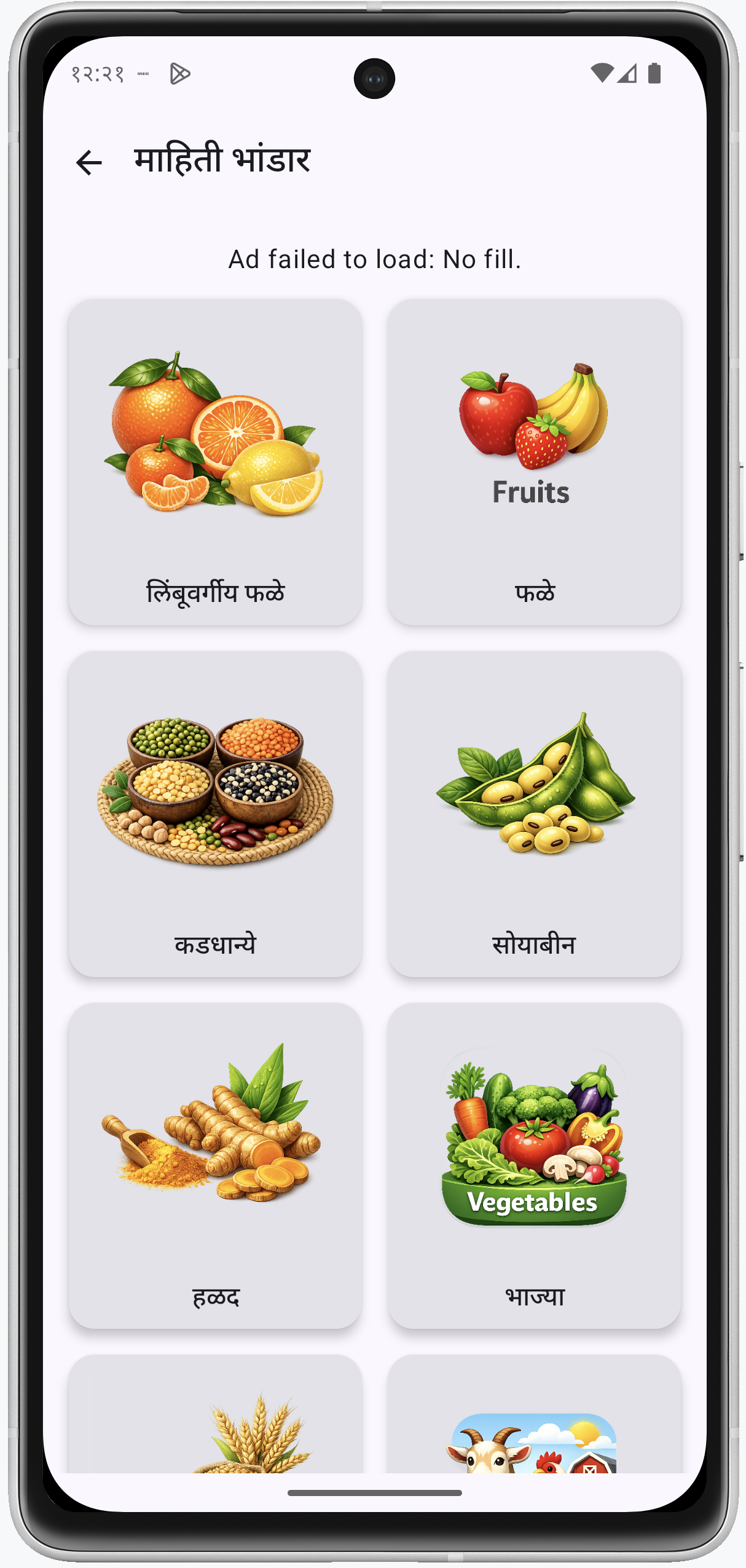Open the फळे fruits card
The height and width of the screenshot is (1568, 746).
tap(533, 462)
